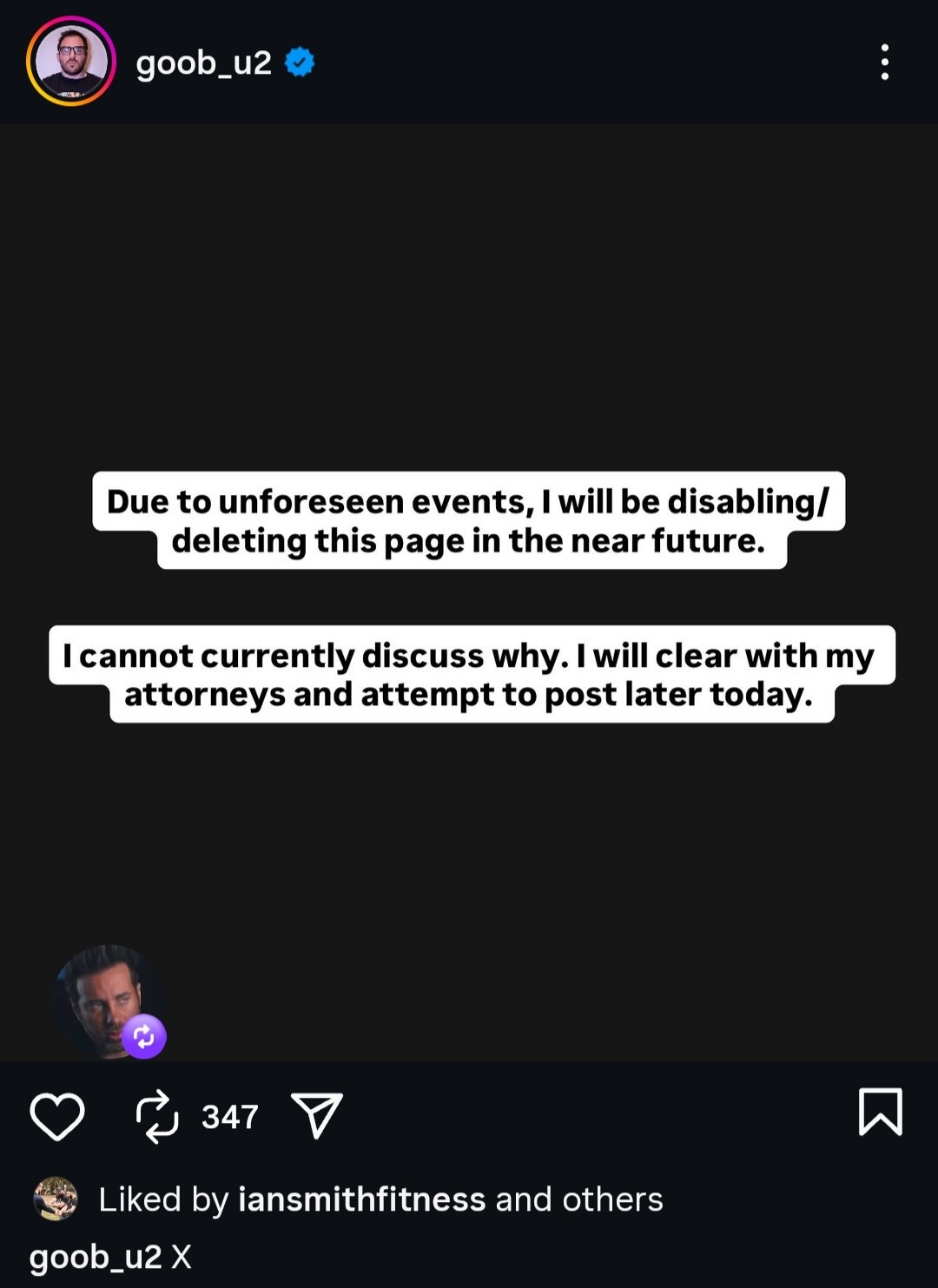Open the iansmithfitness profile from the likes line

pos(361,1199)
